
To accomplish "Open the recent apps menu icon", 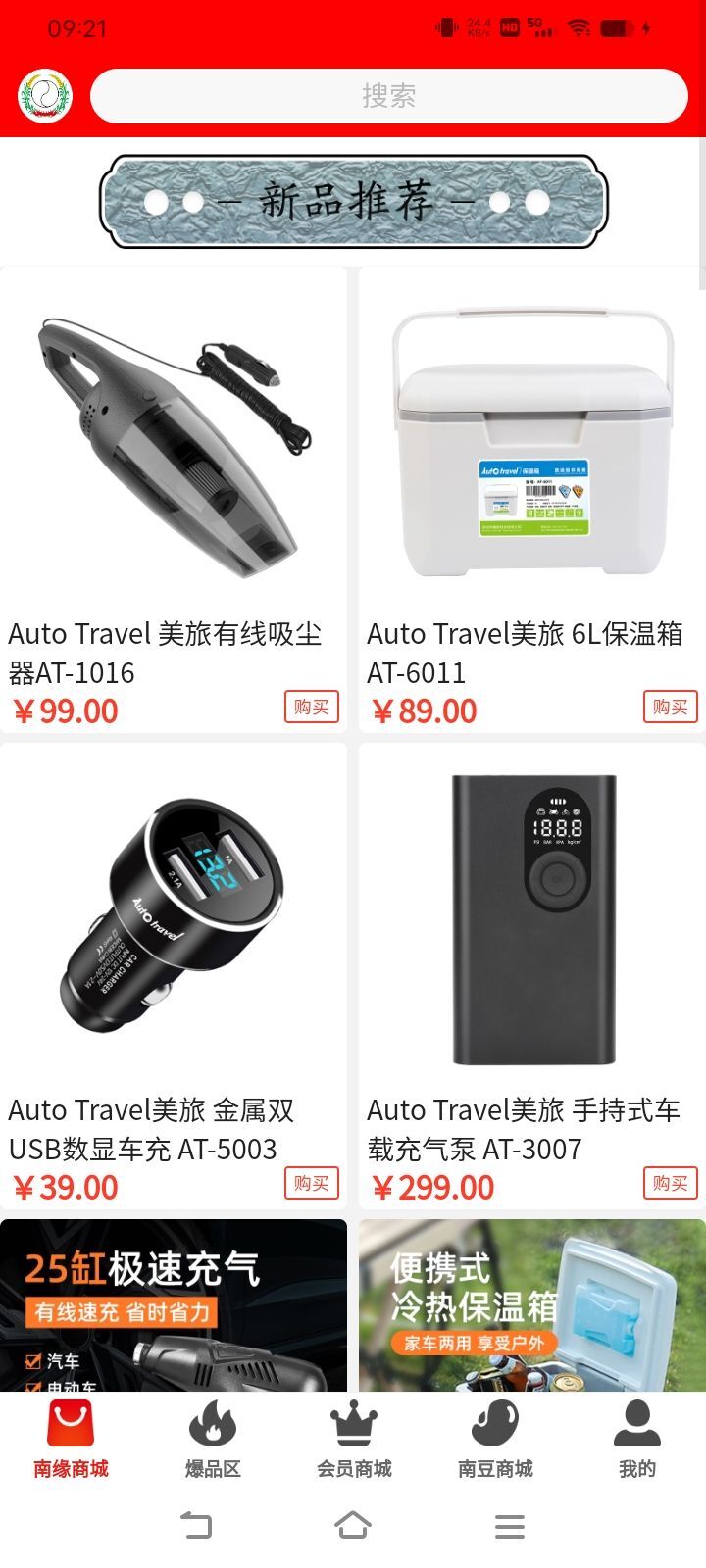I will pyautogui.click(x=509, y=1526).
